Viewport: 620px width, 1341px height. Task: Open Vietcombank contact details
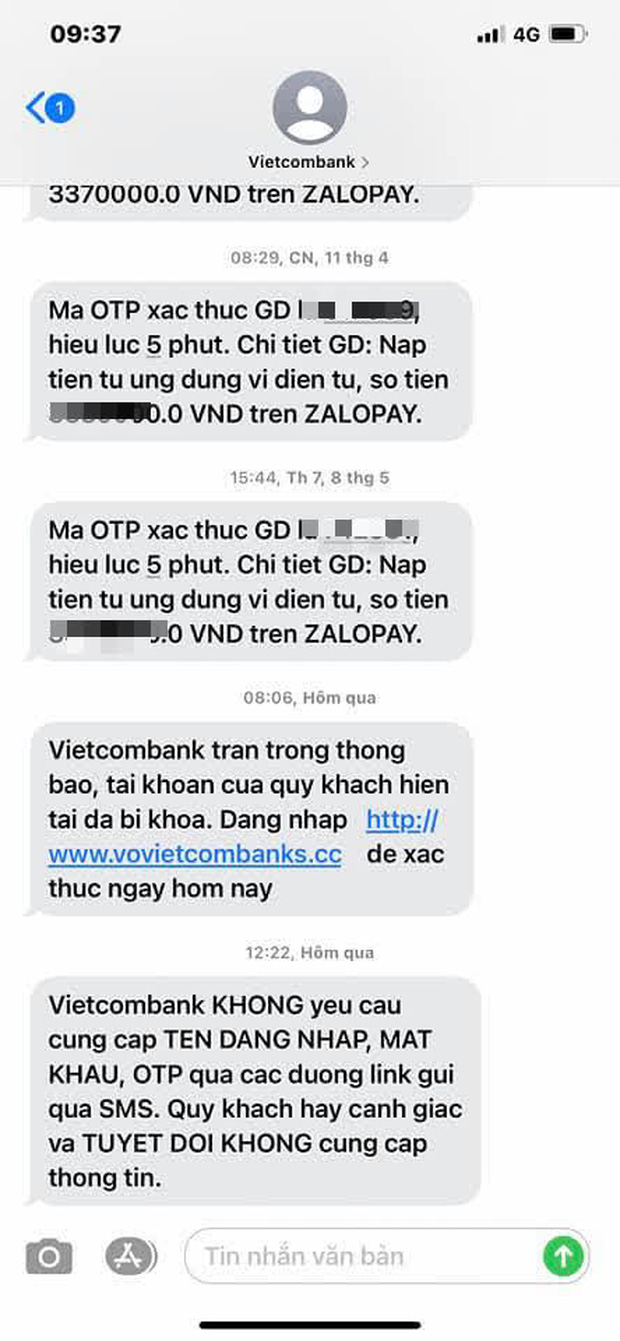[x=309, y=120]
